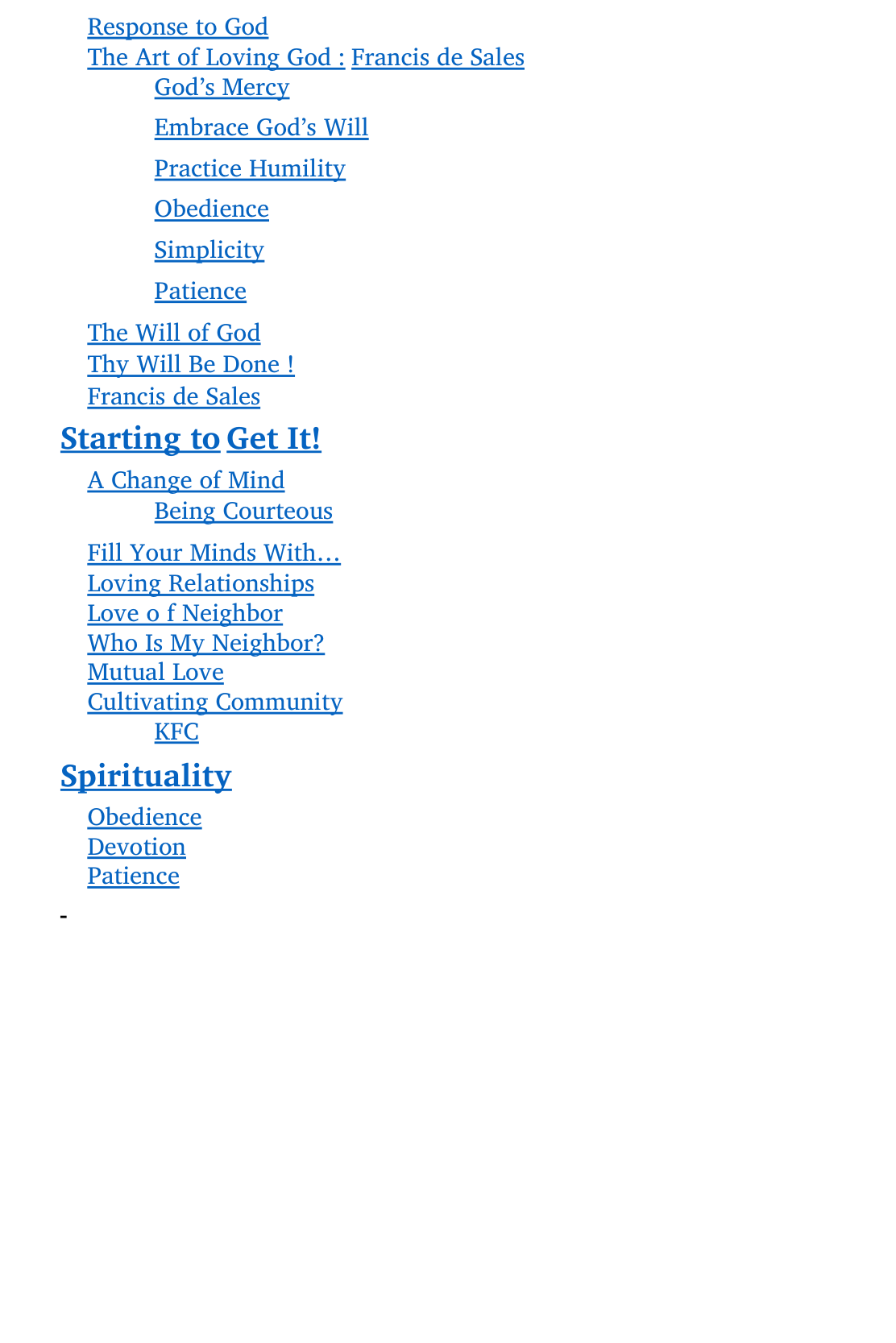
Task: Open The Art of Loving God link
Action: pyautogui.click(x=216, y=57)
